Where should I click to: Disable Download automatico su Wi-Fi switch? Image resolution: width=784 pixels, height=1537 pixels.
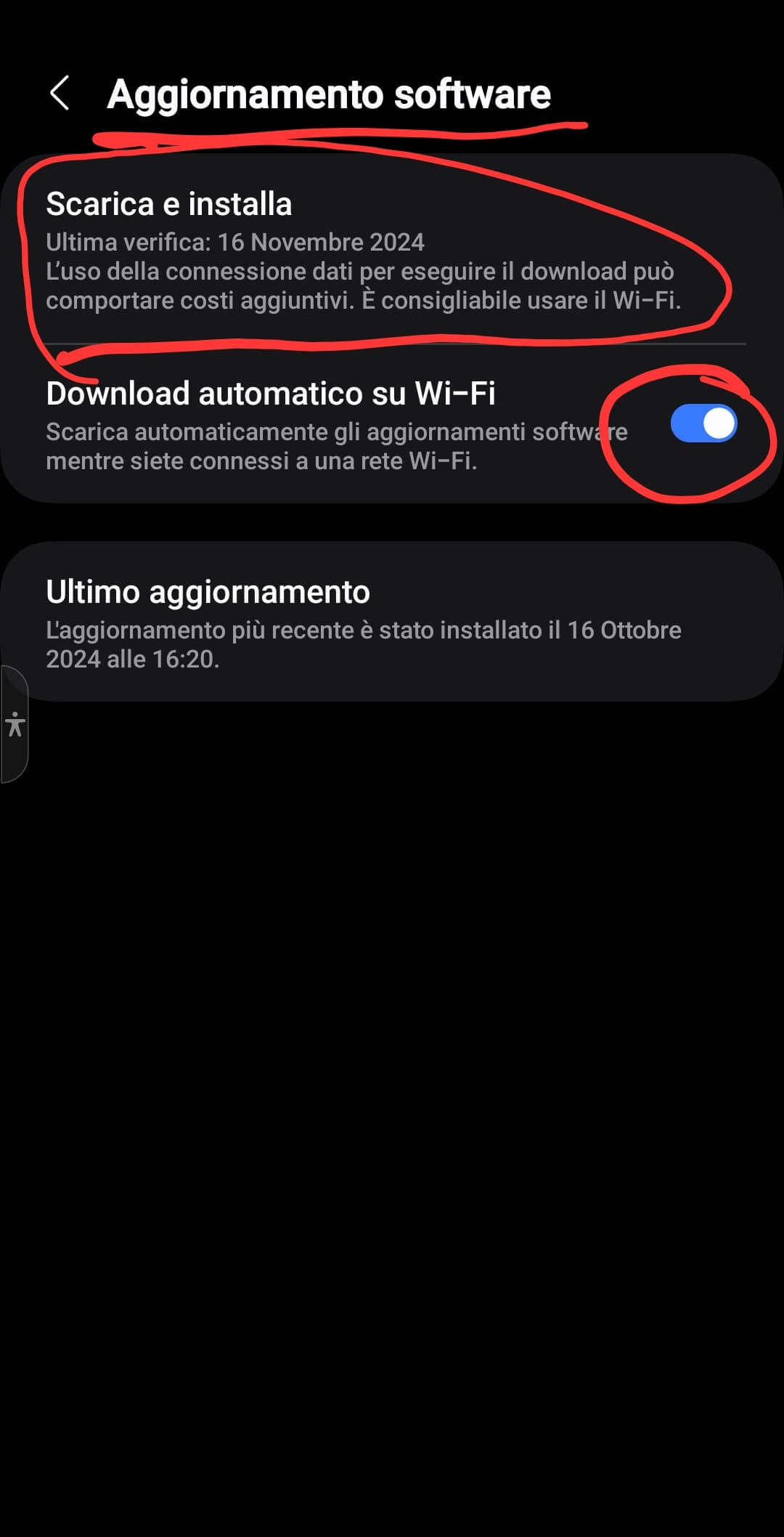click(703, 424)
